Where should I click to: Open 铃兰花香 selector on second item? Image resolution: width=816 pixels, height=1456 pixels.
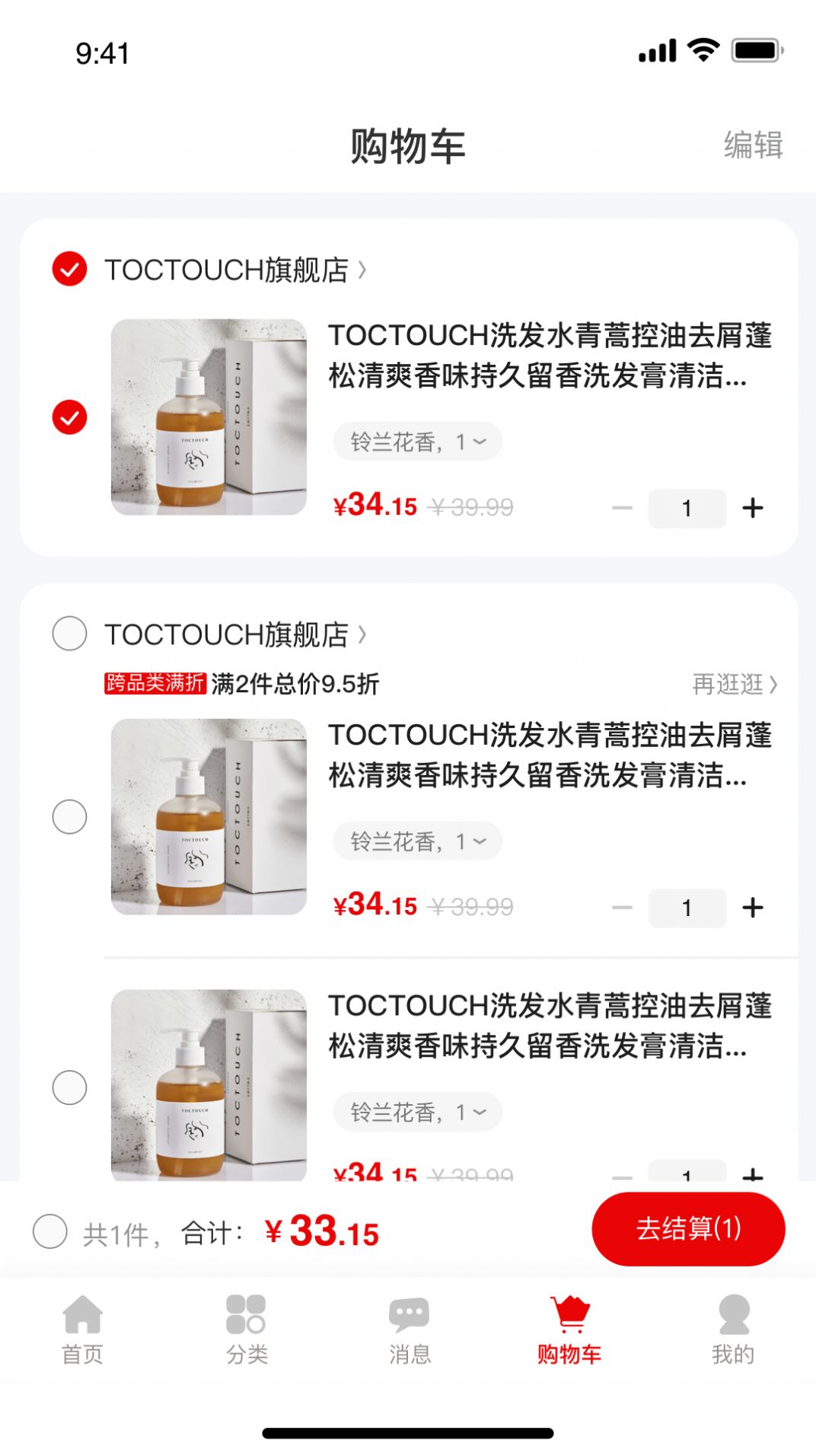click(x=416, y=841)
